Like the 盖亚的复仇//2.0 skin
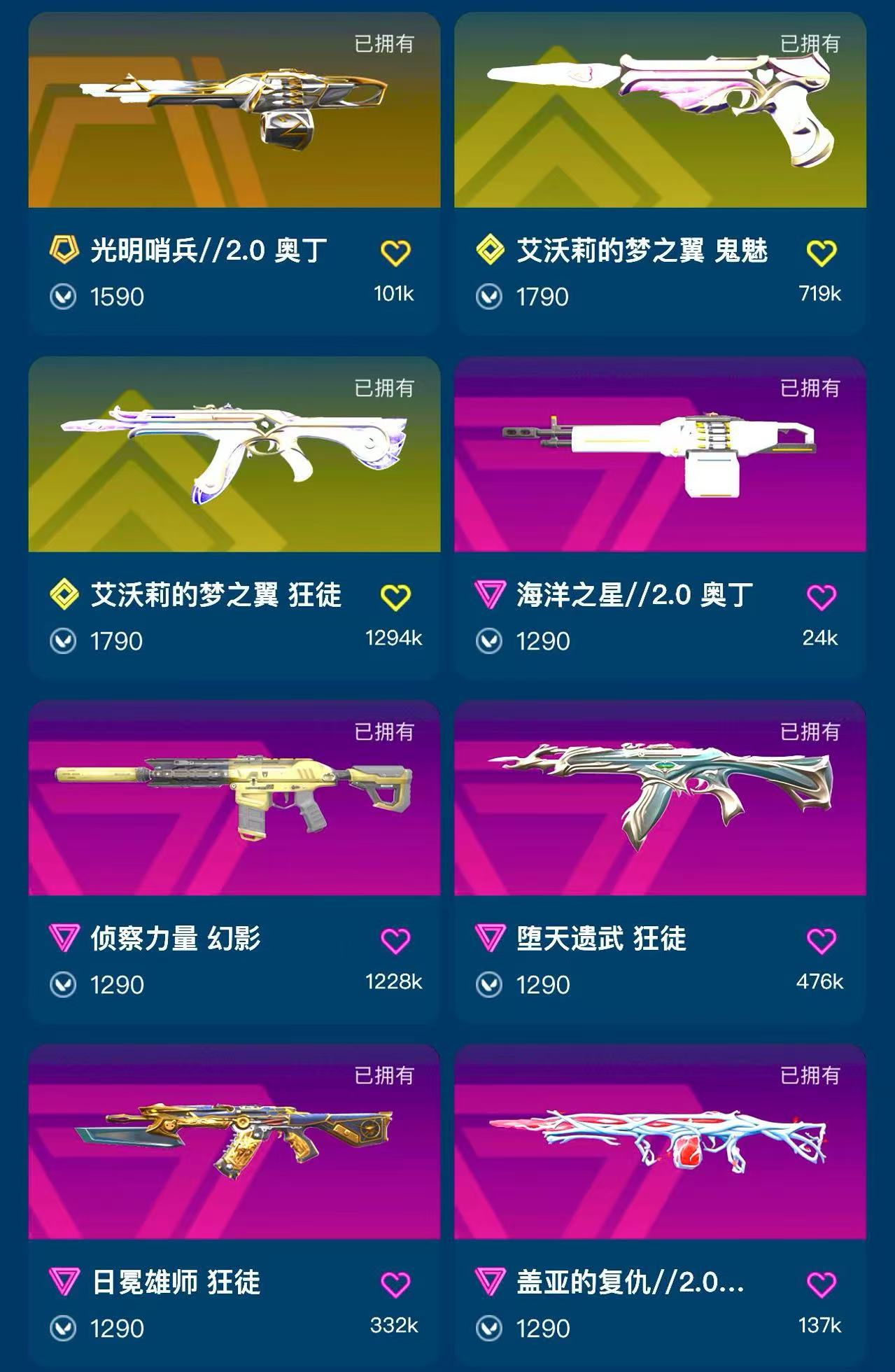Screen dimensions: 895x1372 tap(821, 1284)
